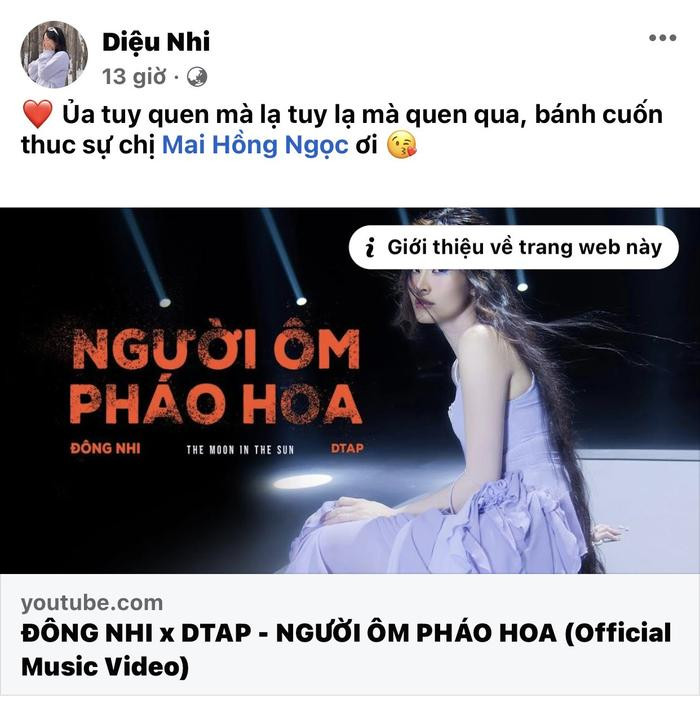Open the post's three-dot overflow menu

pyautogui.click(x=662, y=38)
